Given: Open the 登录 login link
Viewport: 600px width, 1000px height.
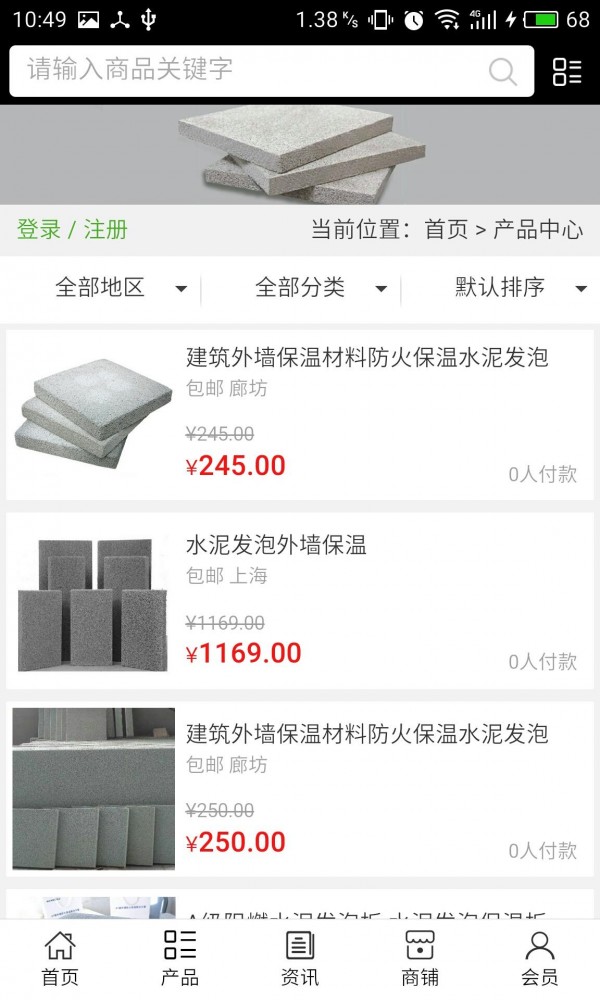Looking at the screenshot, I should [x=39, y=229].
